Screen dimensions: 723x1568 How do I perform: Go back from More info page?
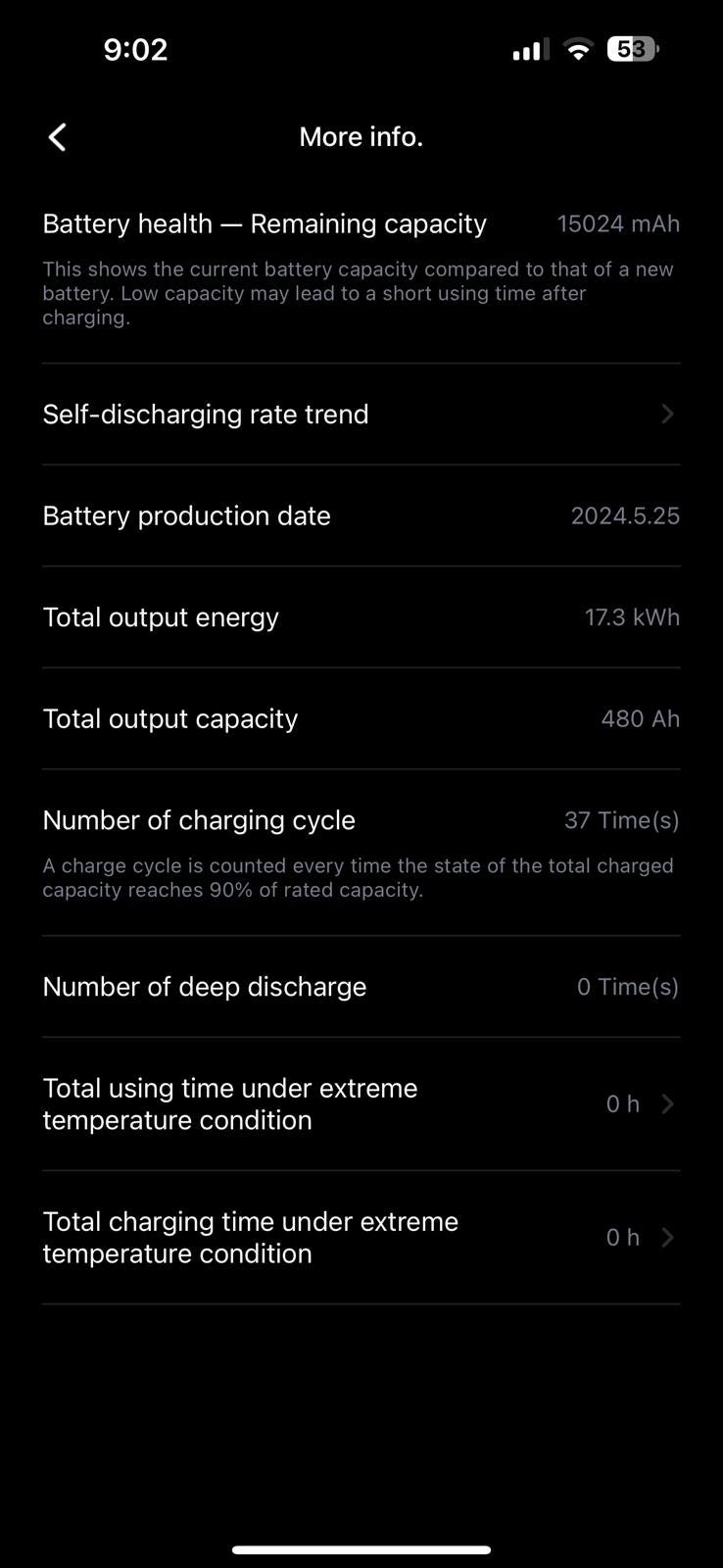[58, 137]
